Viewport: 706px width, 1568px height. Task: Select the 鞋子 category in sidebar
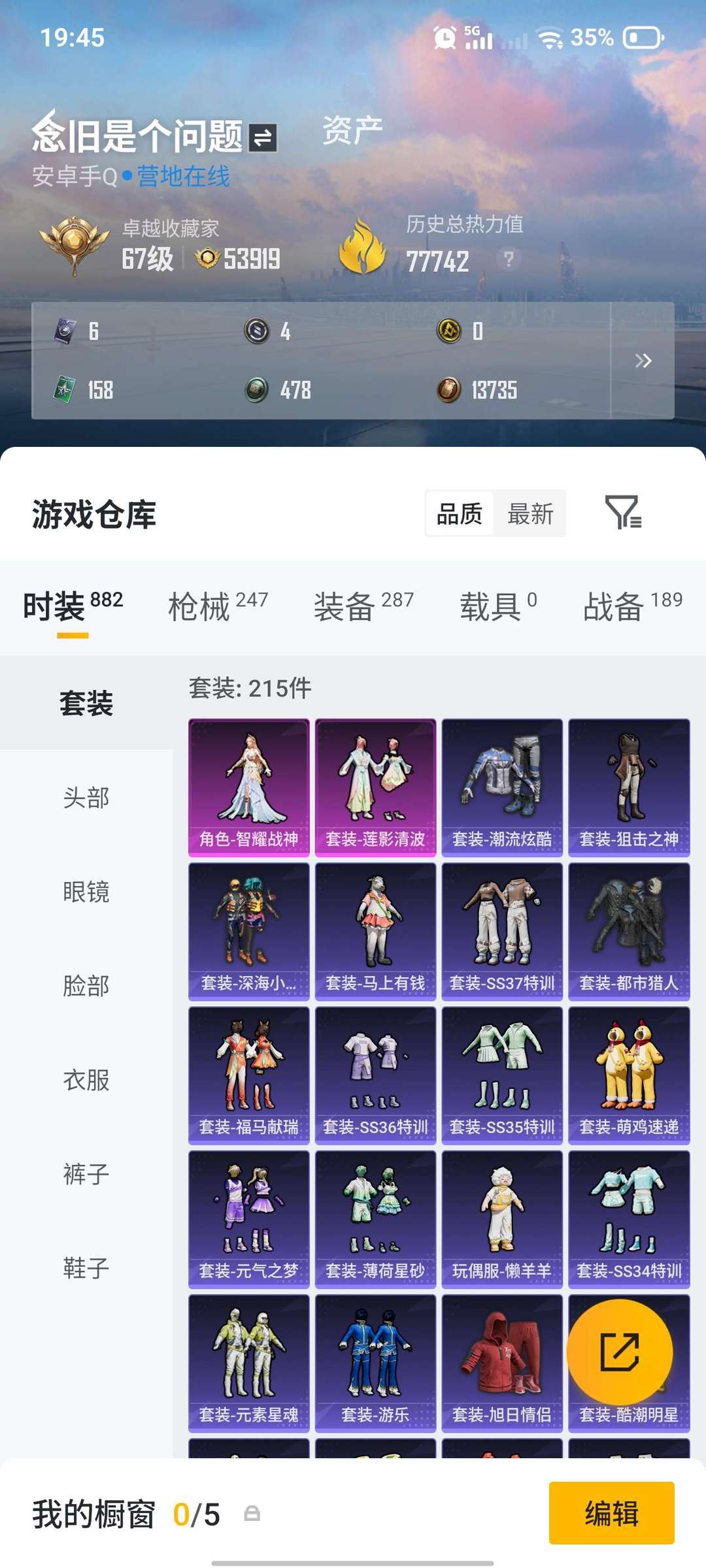coord(84,1266)
